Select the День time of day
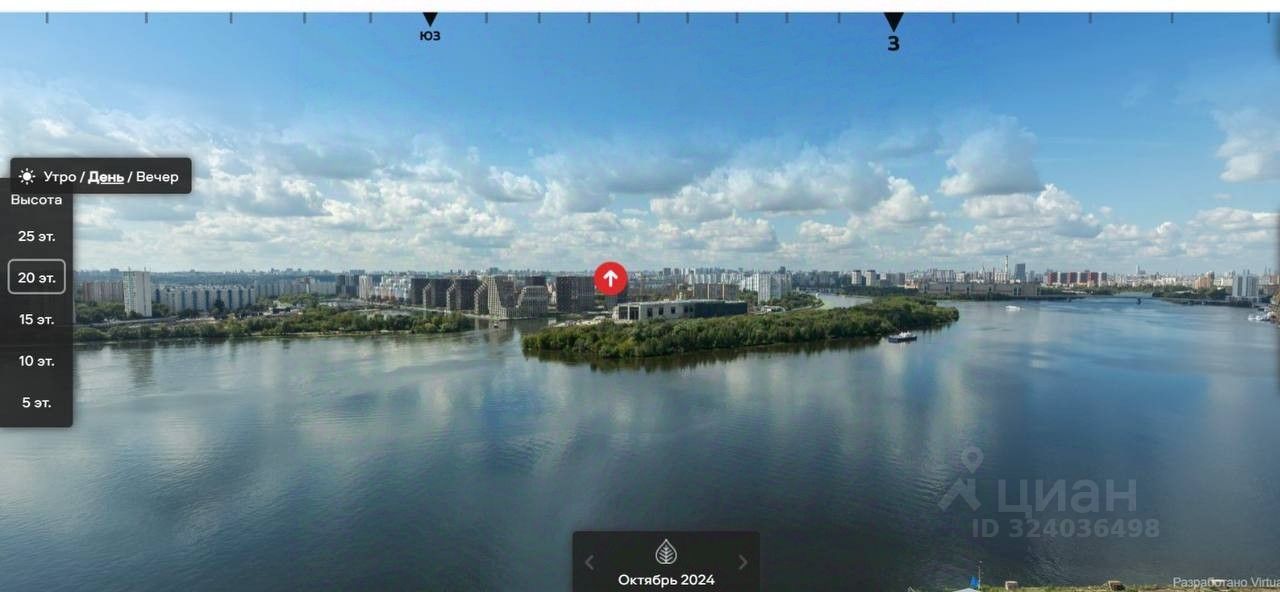 pyautogui.click(x=106, y=177)
